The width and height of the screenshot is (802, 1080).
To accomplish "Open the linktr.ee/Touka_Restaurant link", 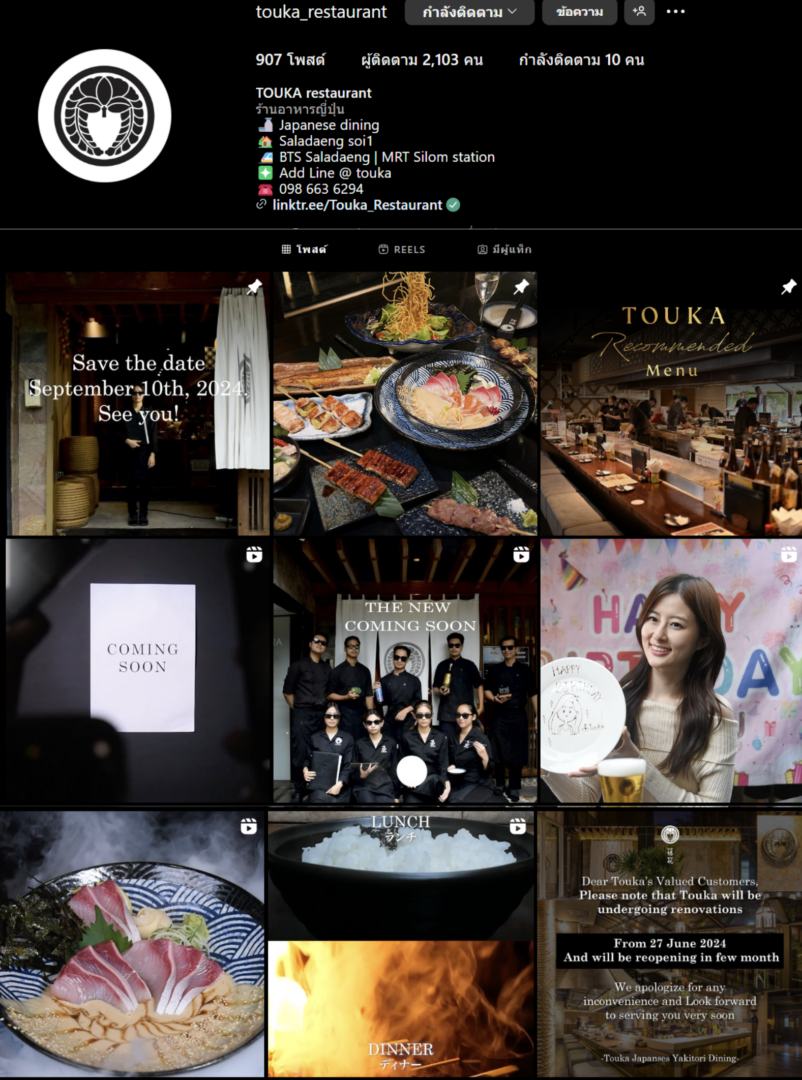I will coord(357,204).
